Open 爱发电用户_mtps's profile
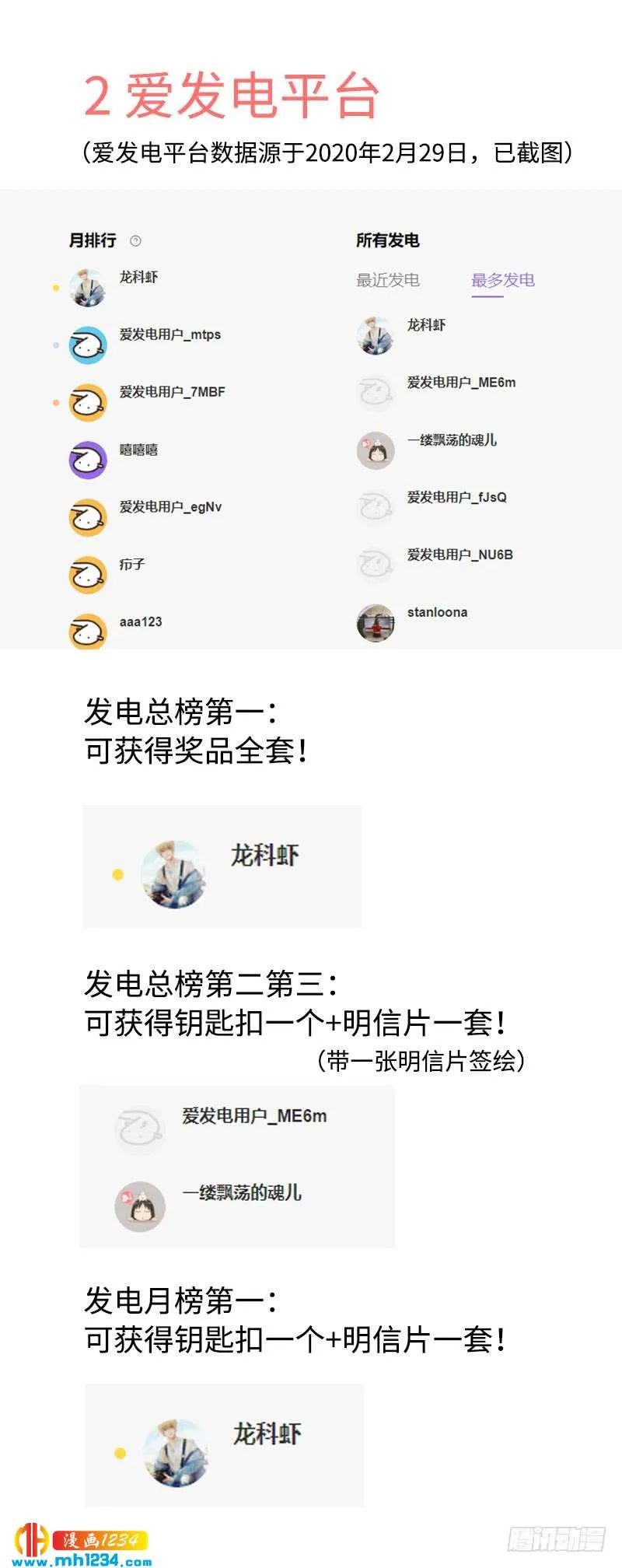 click(170, 334)
